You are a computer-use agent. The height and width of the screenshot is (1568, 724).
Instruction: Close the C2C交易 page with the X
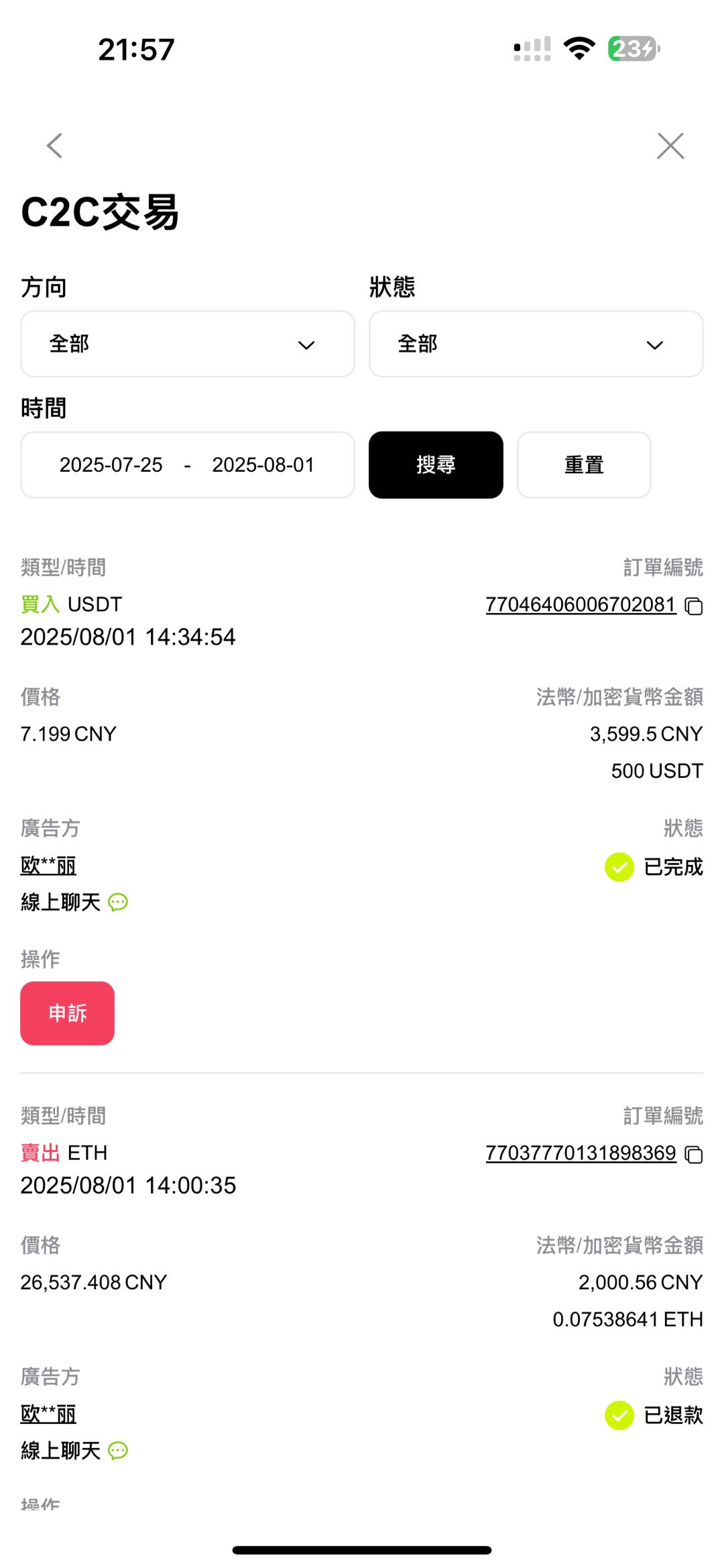click(x=670, y=146)
